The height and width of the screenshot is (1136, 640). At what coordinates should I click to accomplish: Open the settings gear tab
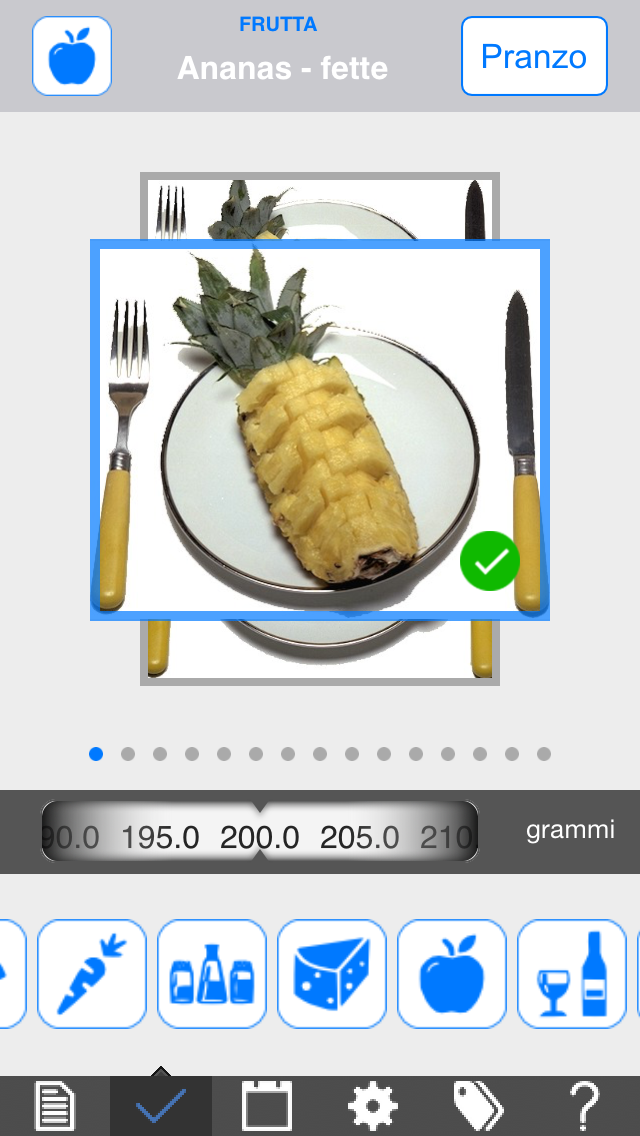[x=373, y=1106]
